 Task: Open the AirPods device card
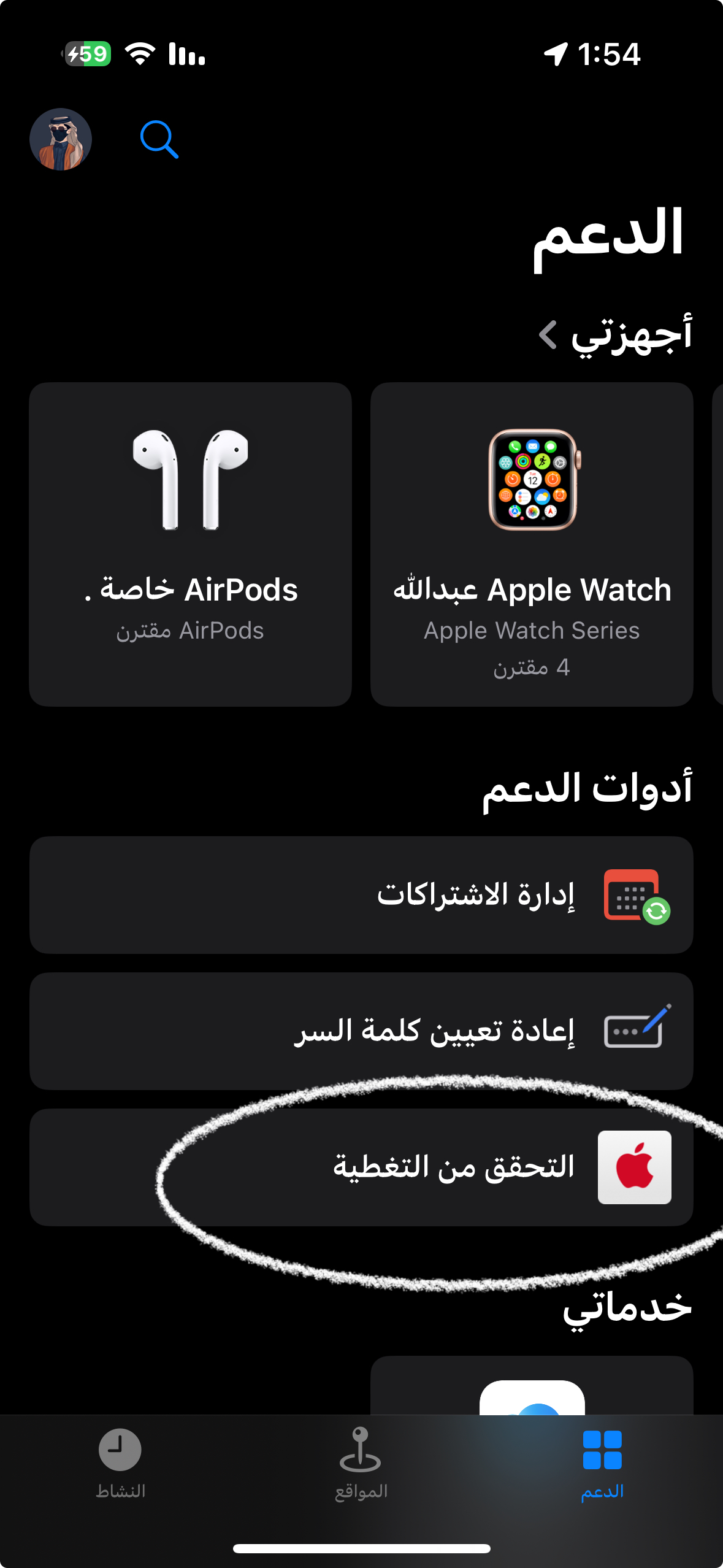coord(190,544)
